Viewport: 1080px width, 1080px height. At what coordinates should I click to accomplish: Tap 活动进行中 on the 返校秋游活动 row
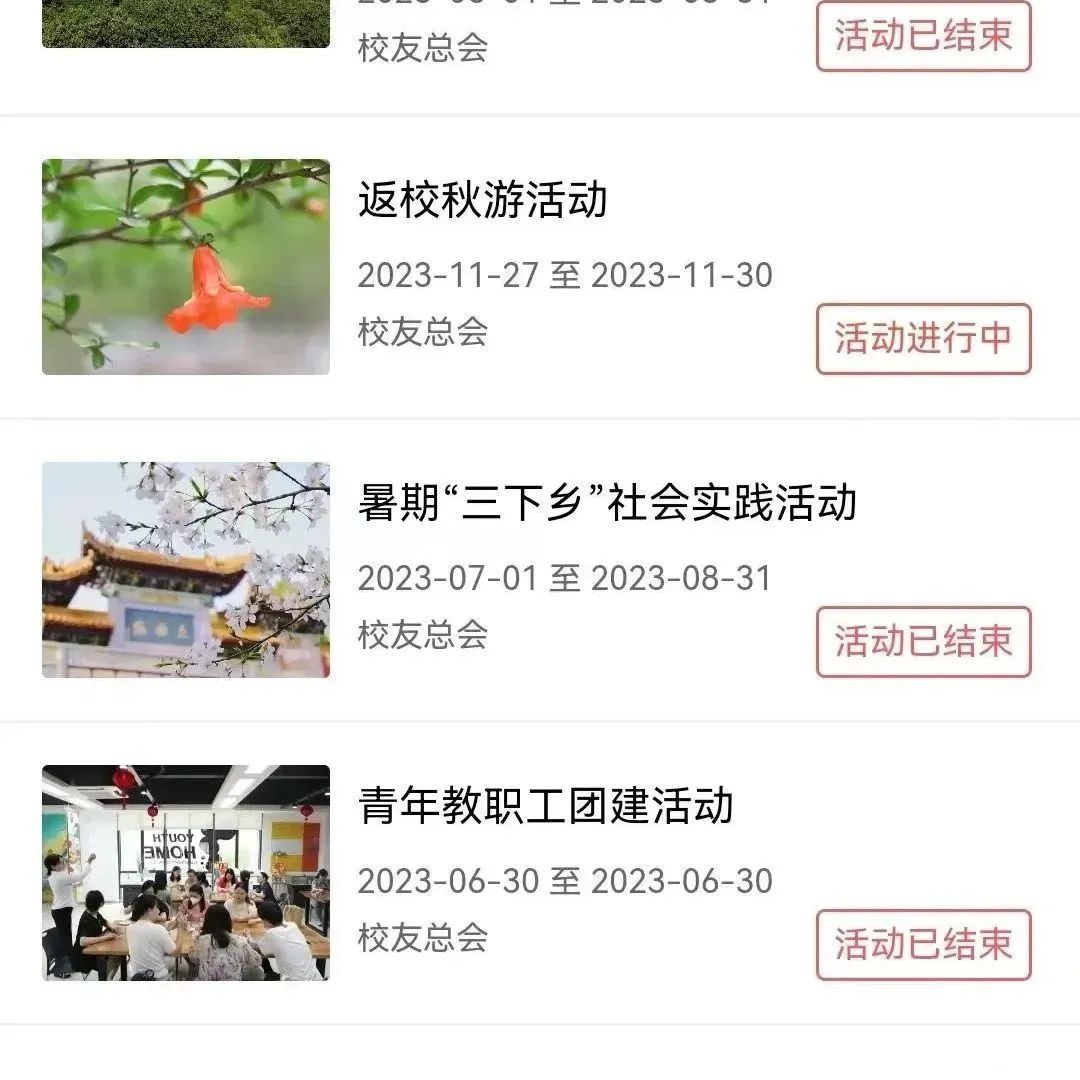coord(923,339)
